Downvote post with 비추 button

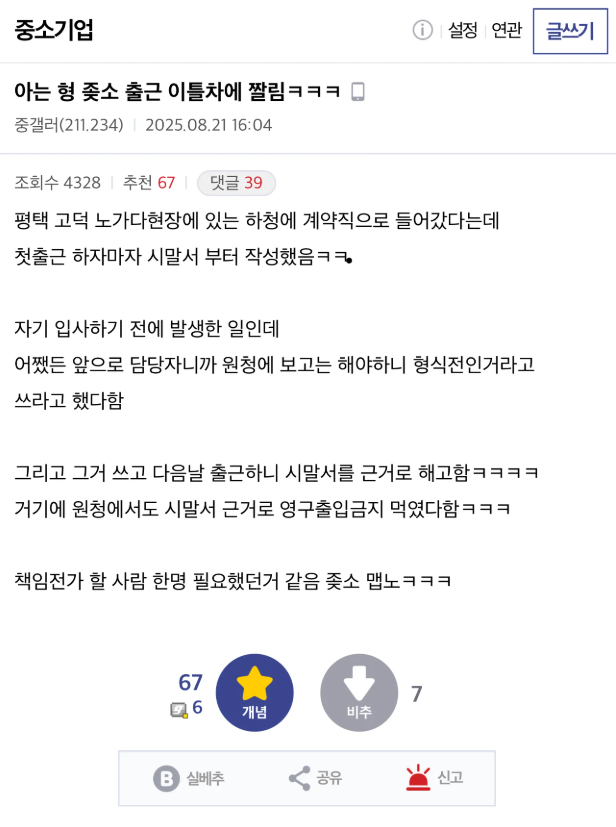pos(359,693)
